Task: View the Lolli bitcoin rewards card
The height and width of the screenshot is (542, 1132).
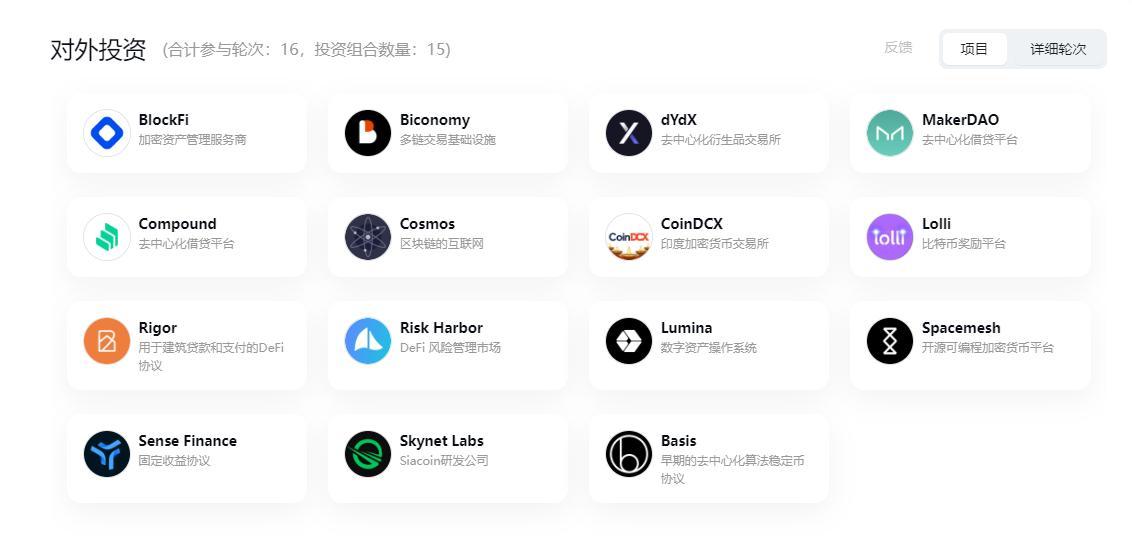Action: pos(969,237)
